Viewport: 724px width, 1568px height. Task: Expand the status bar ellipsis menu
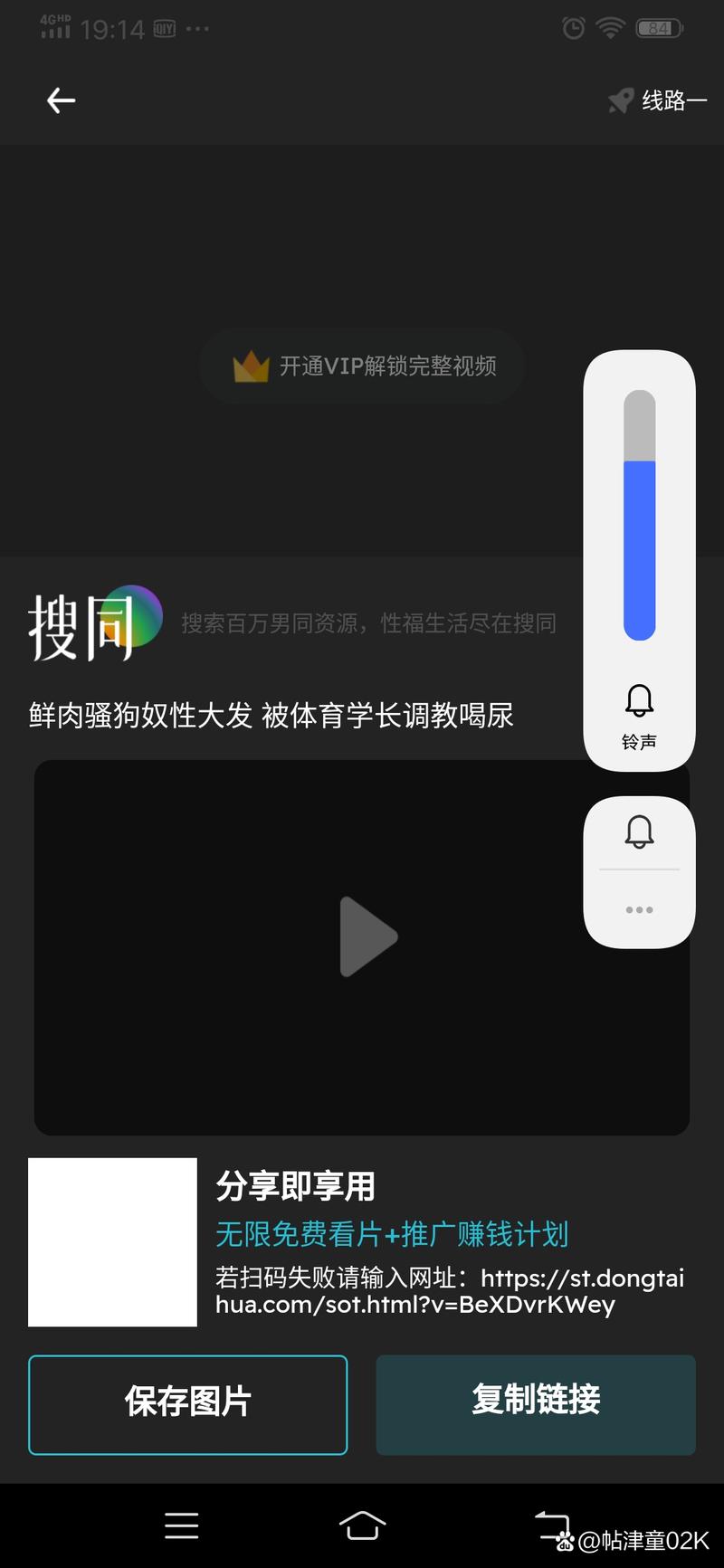[x=198, y=28]
